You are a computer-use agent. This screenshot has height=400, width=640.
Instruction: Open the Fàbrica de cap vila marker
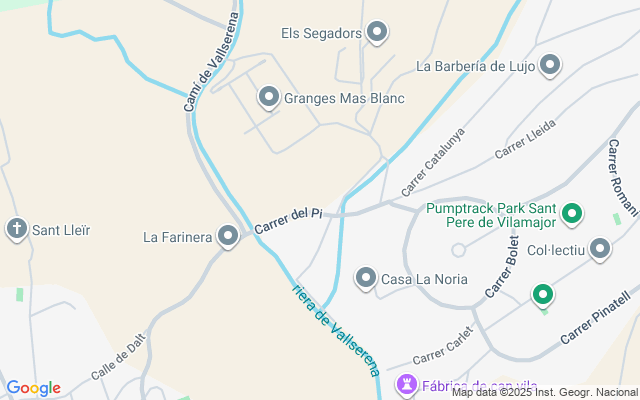tap(406, 385)
